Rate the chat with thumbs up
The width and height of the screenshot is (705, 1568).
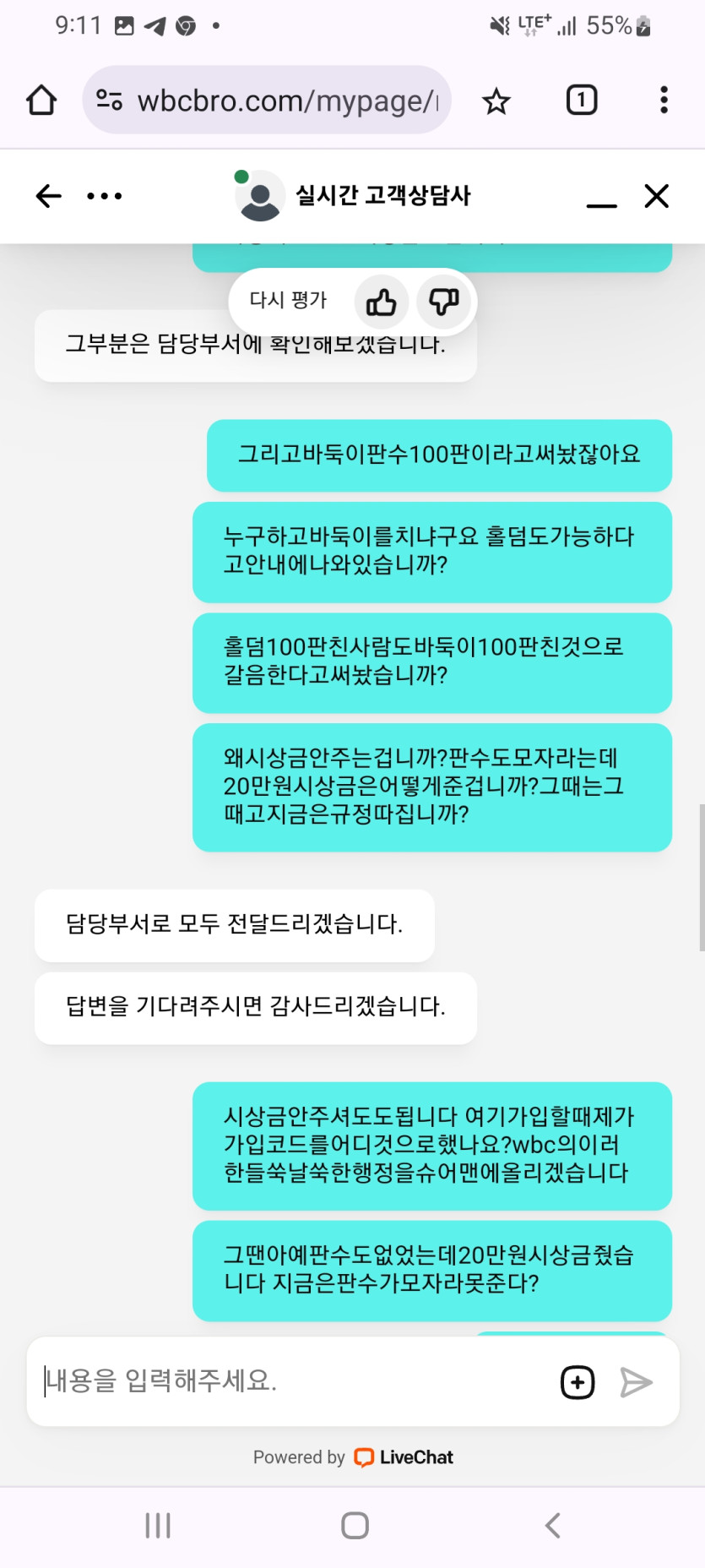coord(381,302)
